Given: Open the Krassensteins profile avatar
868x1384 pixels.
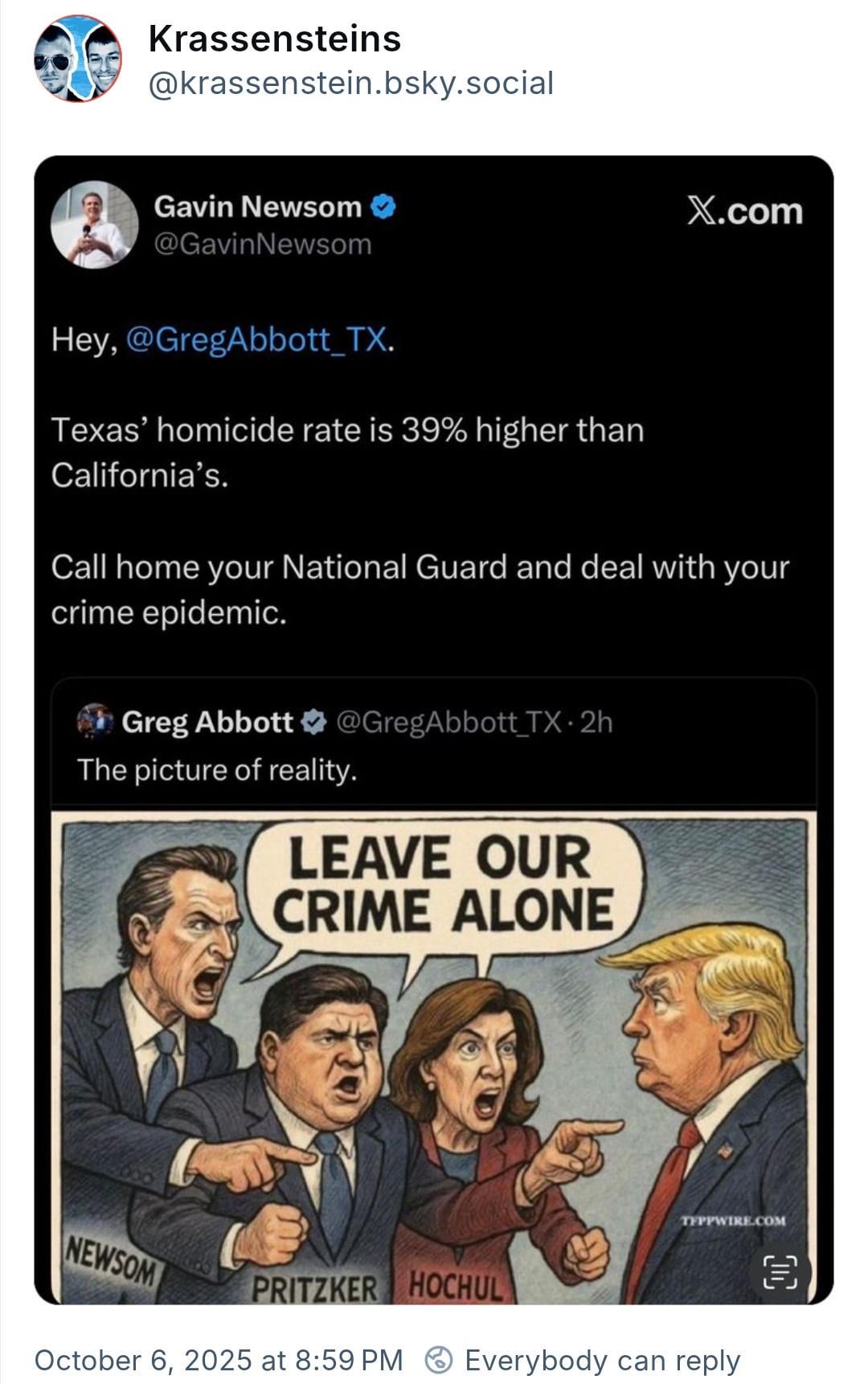Looking at the screenshot, I should pos(77,59).
